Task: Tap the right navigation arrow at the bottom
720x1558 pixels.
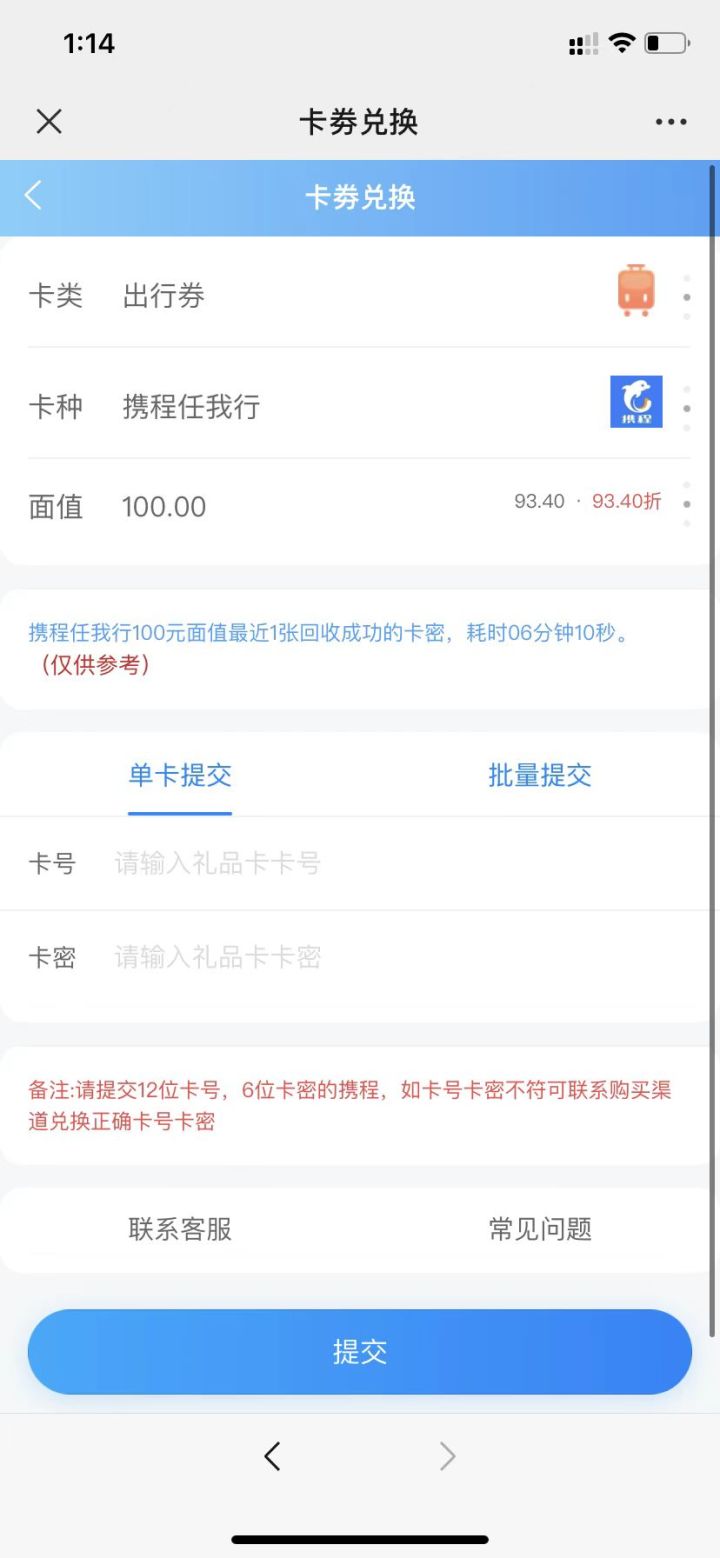Action: click(x=447, y=1456)
